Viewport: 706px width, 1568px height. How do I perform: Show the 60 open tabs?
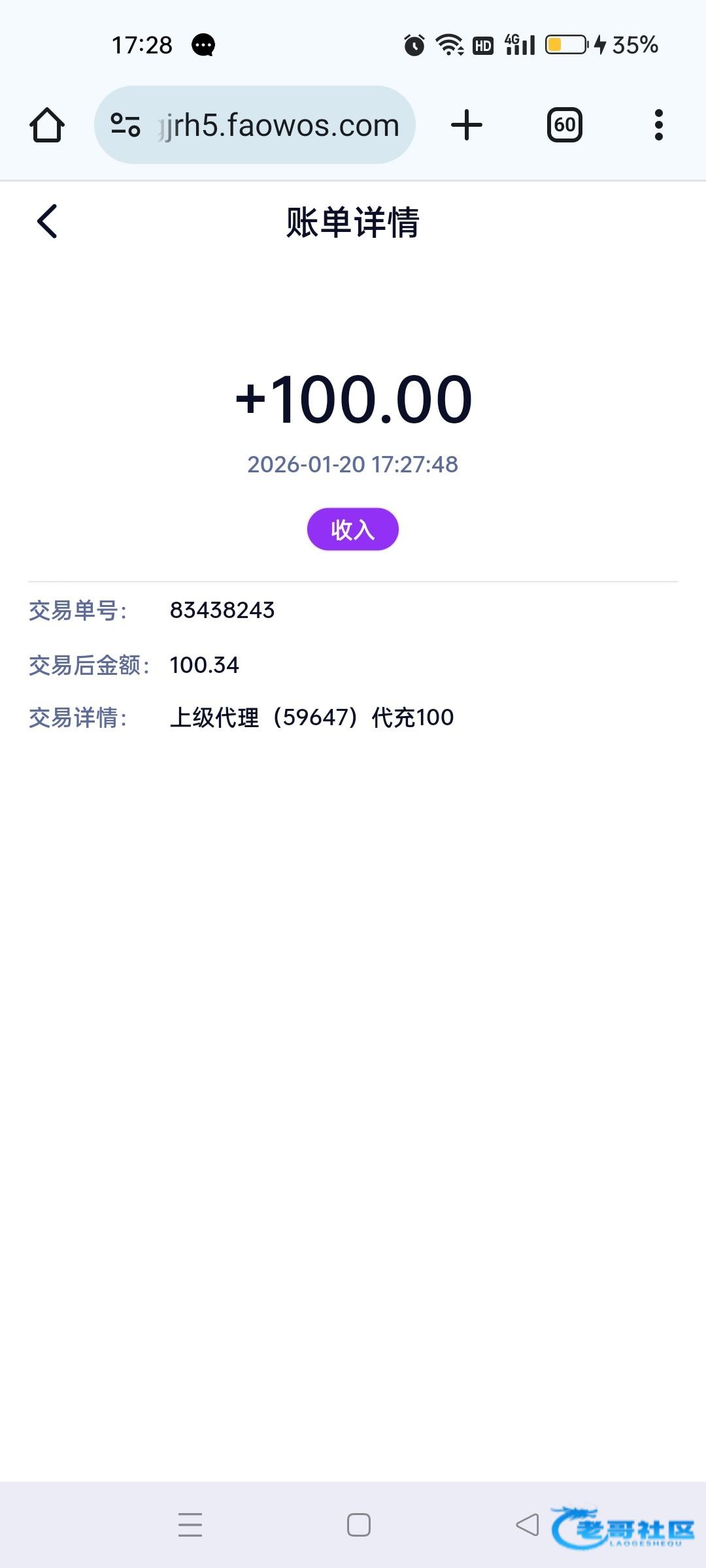[x=564, y=125]
